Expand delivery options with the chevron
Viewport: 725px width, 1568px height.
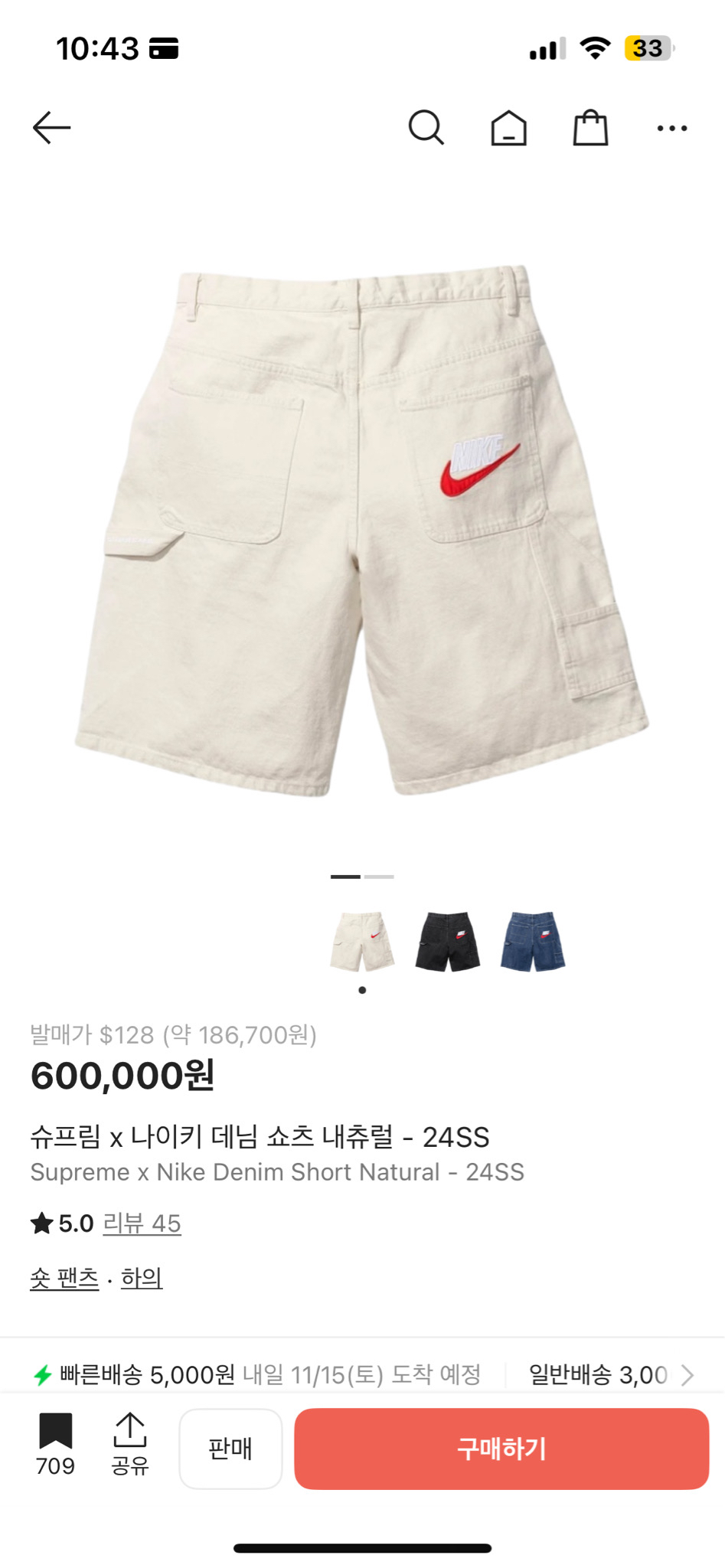(x=687, y=1375)
